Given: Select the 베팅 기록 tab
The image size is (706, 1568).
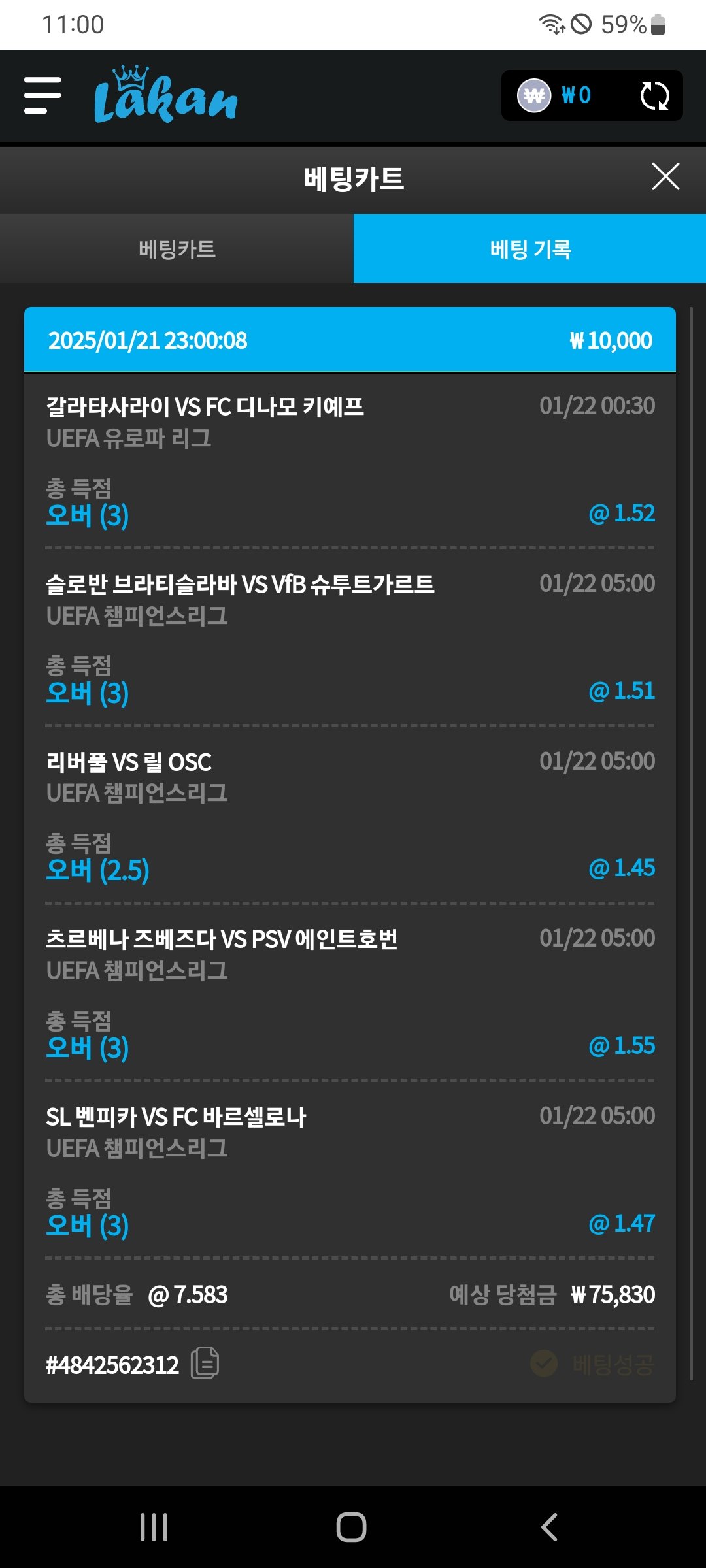Looking at the screenshot, I should [530, 249].
